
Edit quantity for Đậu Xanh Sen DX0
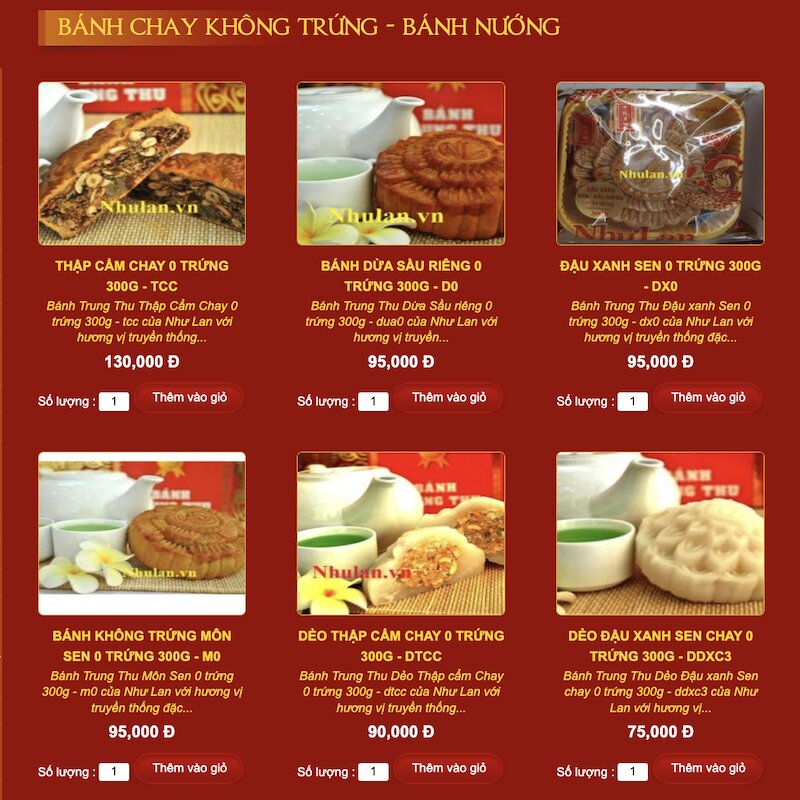click(632, 402)
